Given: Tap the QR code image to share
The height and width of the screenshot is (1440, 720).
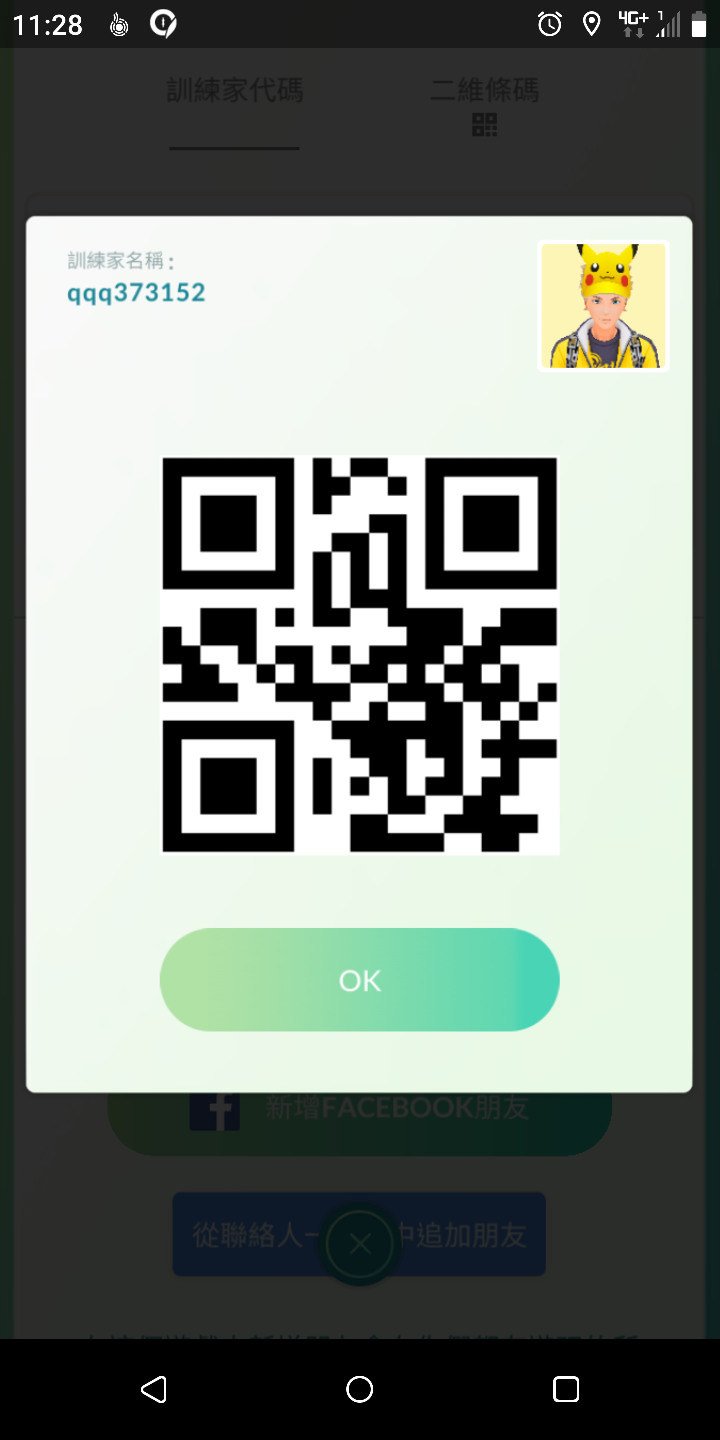Looking at the screenshot, I should point(359,655).
